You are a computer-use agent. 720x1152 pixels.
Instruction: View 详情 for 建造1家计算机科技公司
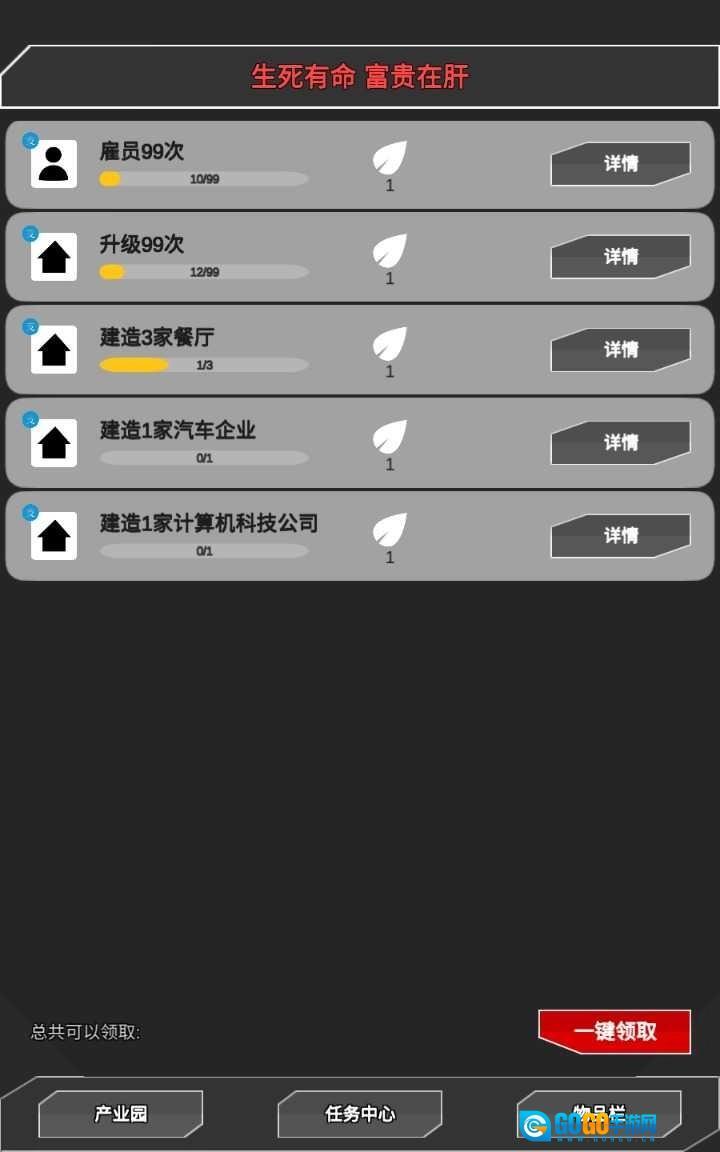tap(620, 536)
